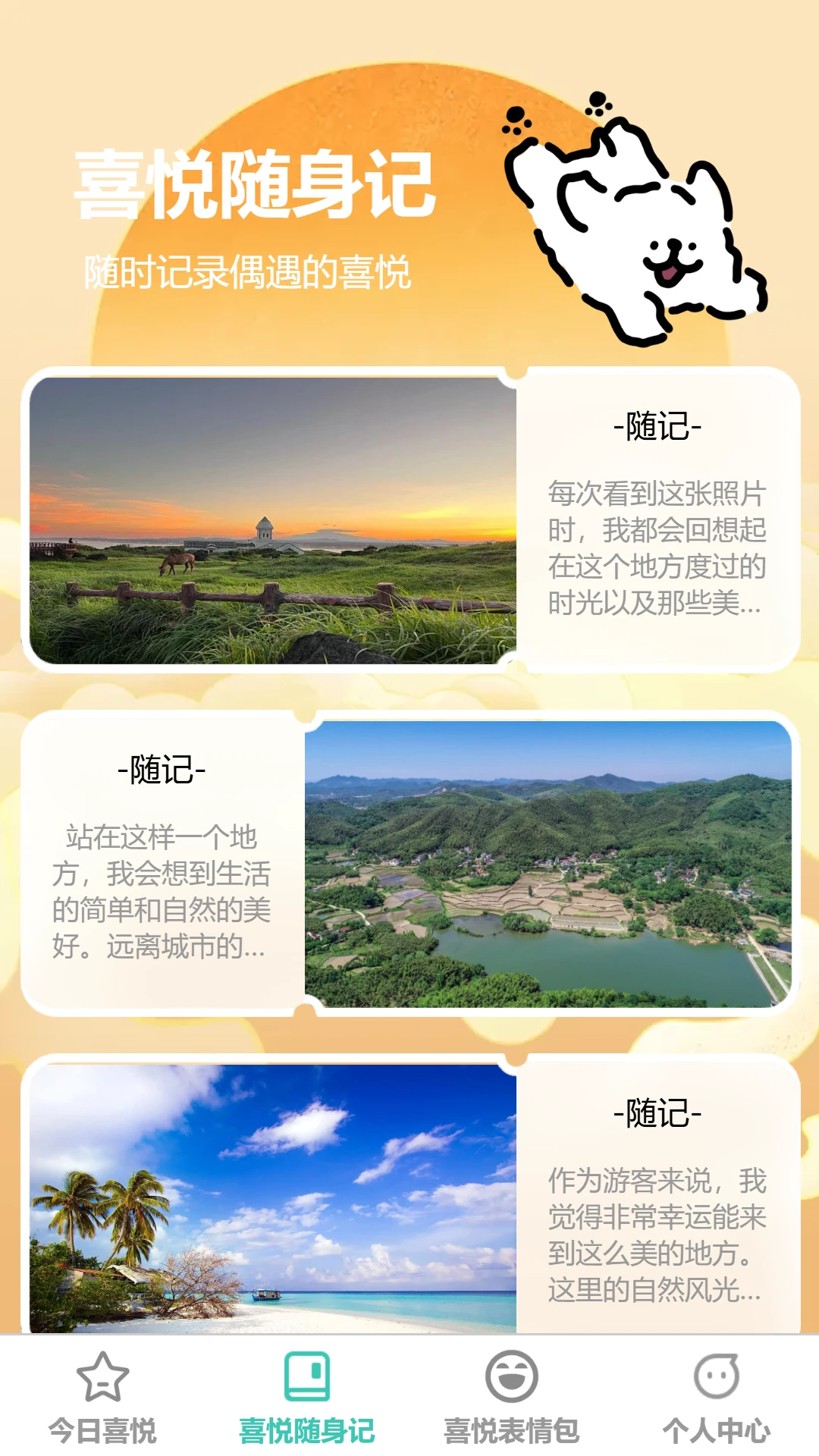Tap the sunset grassland photo thumbnail
Screen dimensions: 819x1456
coord(273,523)
